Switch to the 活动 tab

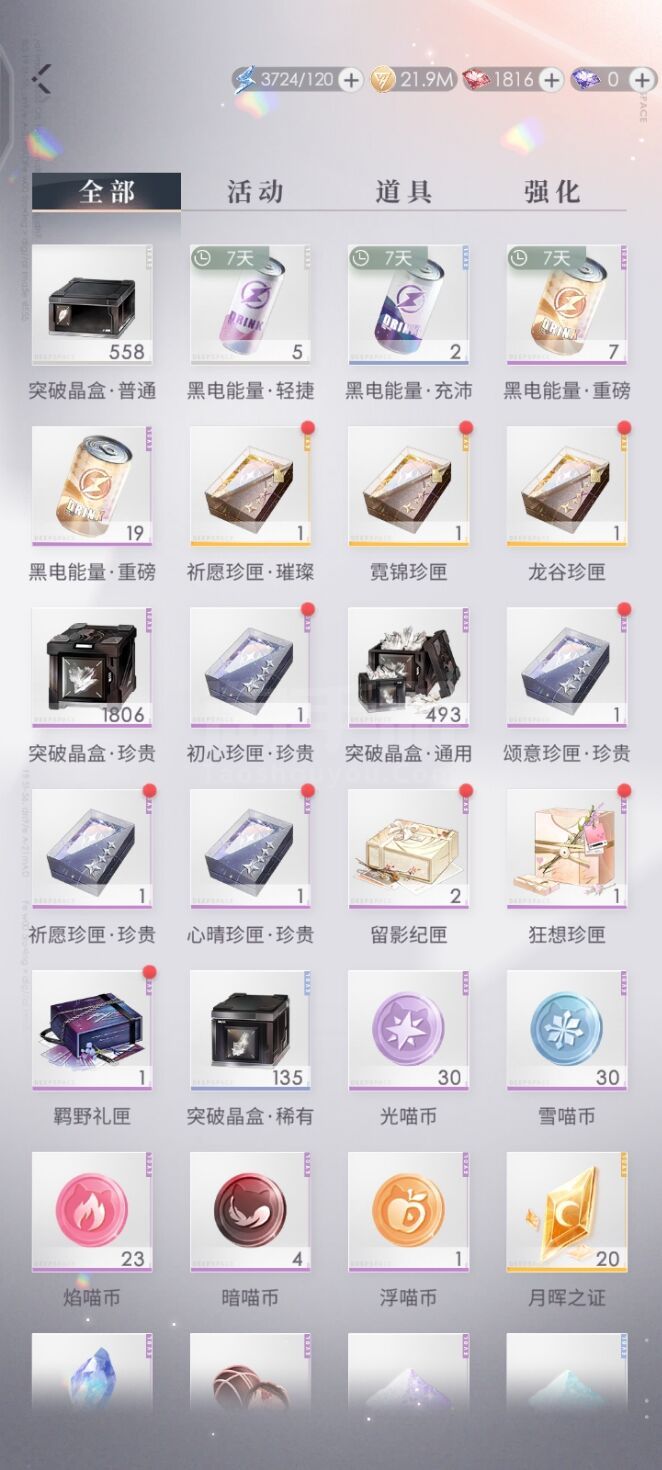click(x=255, y=191)
